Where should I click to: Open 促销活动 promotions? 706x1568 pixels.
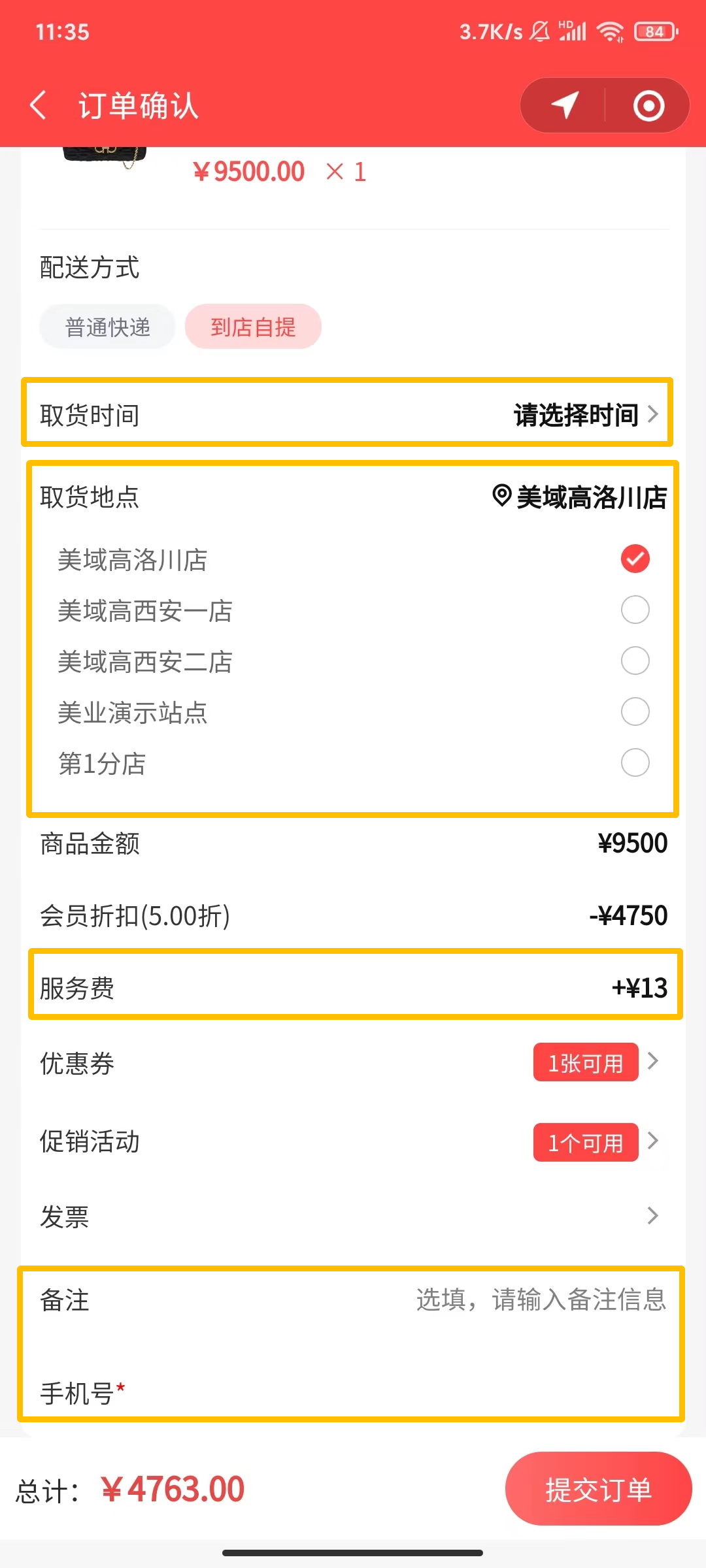pos(586,1143)
